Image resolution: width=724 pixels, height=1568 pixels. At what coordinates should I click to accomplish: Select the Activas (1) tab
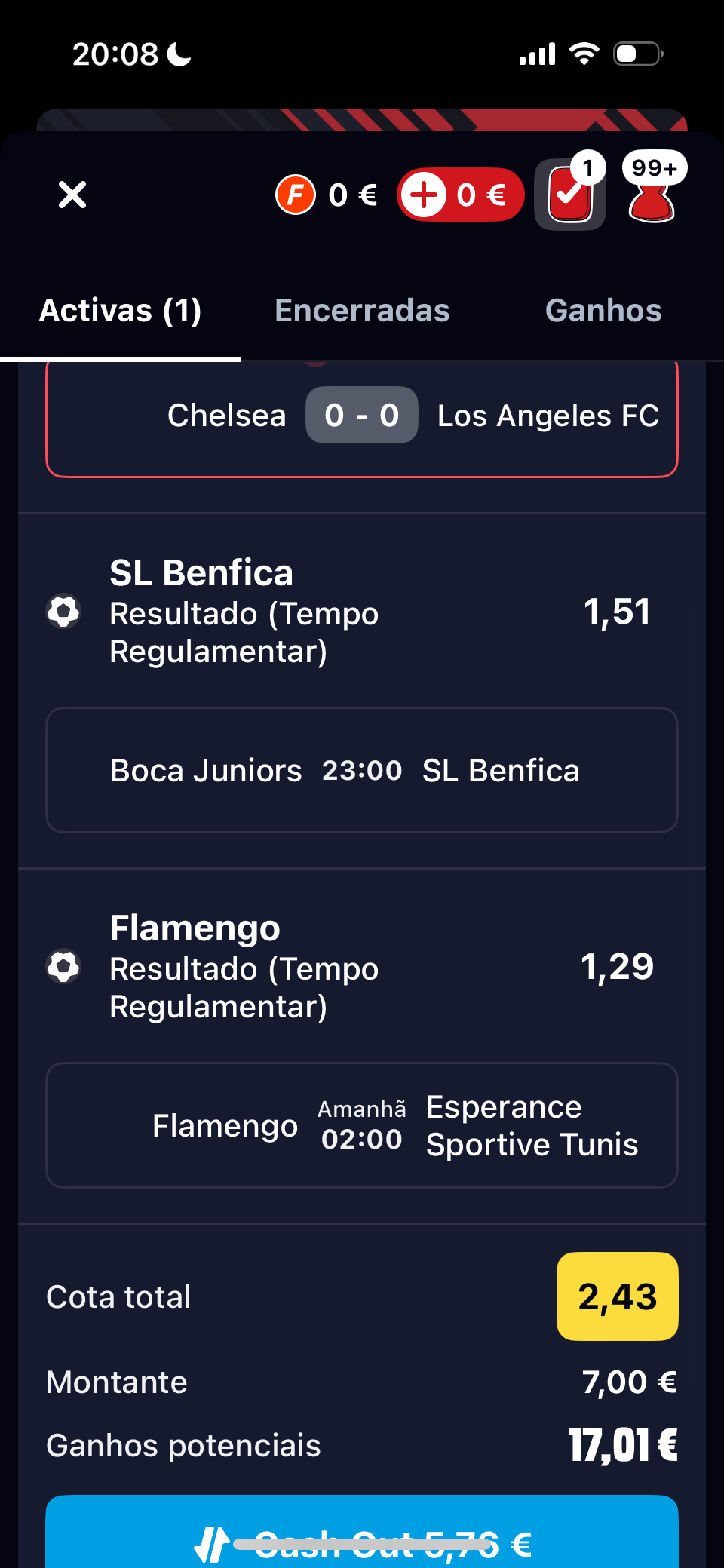pyautogui.click(x=121, y=311)
